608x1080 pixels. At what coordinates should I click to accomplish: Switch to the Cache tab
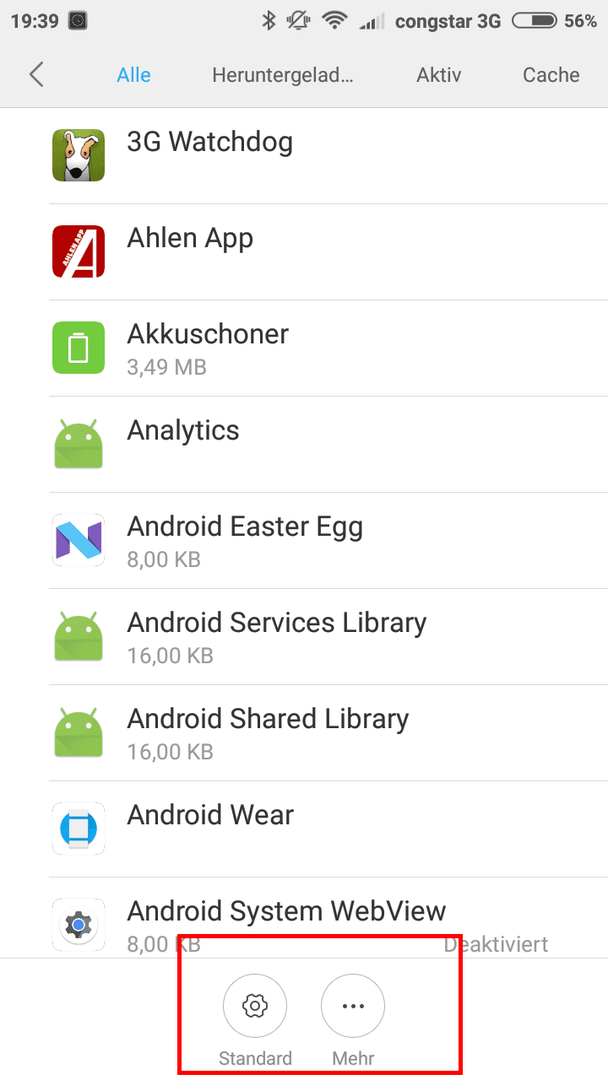click(x=551, y=74)
